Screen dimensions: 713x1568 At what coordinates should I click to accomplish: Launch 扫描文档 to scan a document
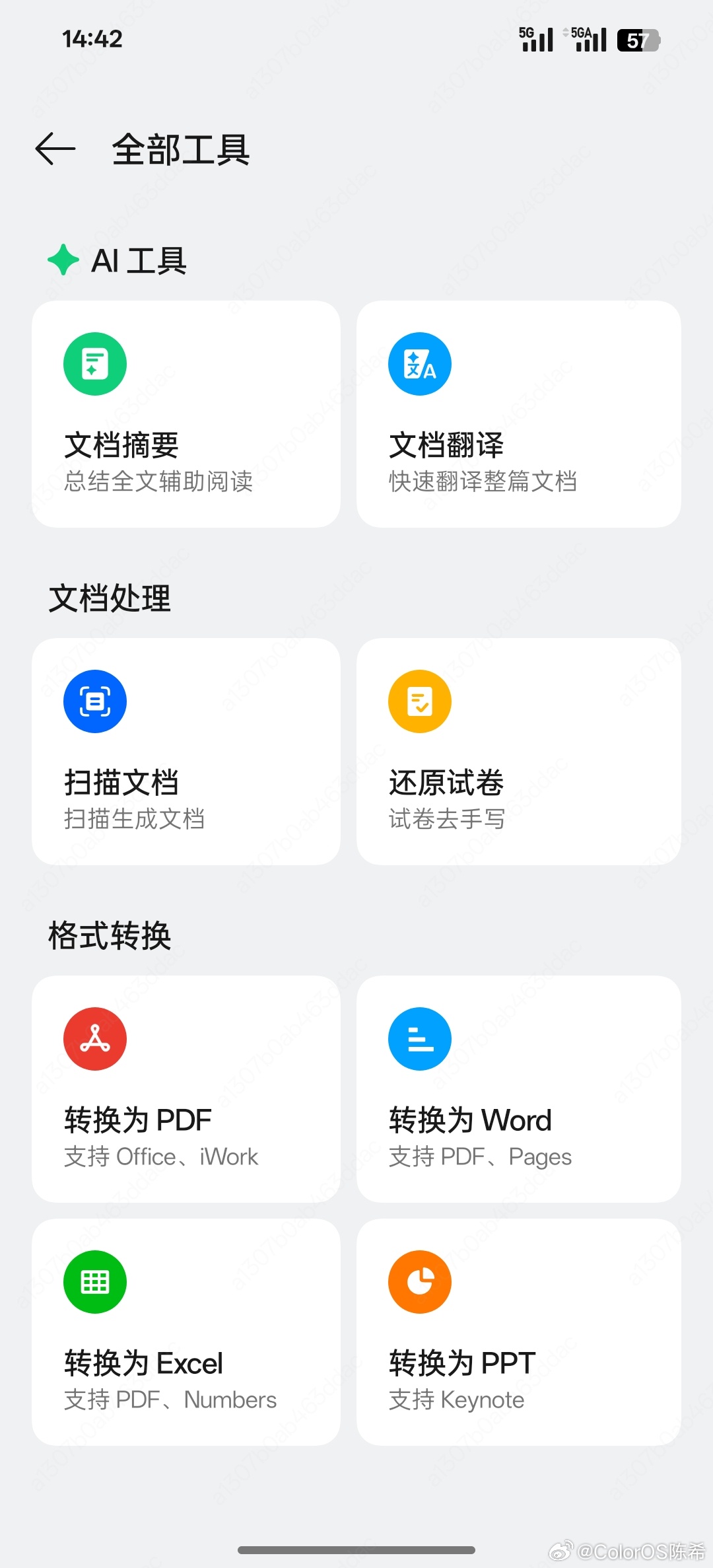(186, 752)
